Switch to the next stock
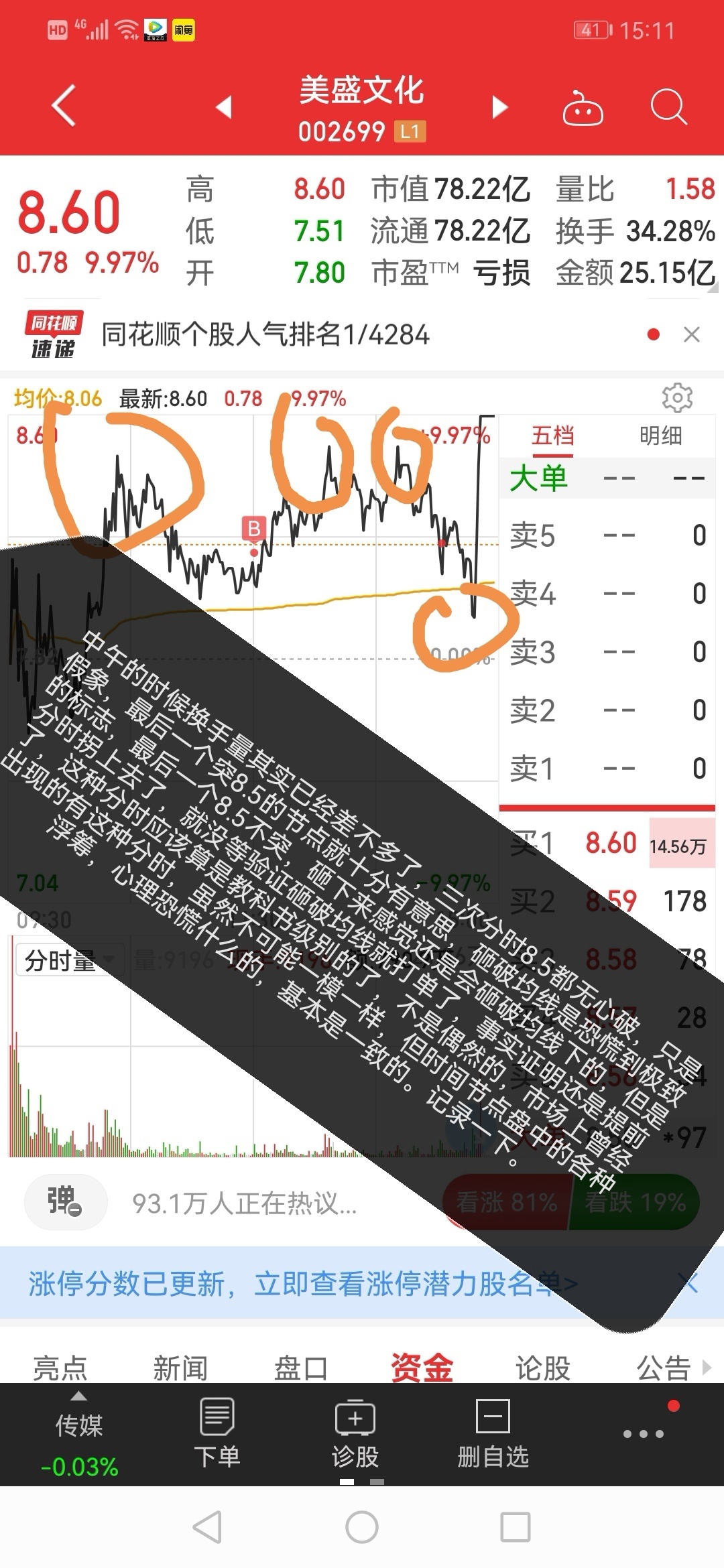Screen dimensions: 724x1568 (x=500, y=107)
